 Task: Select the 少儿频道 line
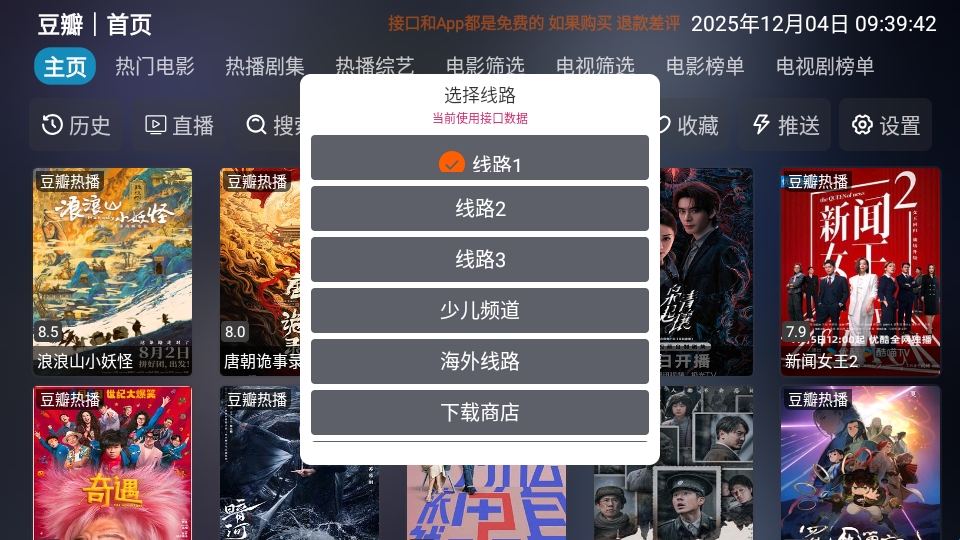pyautogui.click(x=480, y=311)
